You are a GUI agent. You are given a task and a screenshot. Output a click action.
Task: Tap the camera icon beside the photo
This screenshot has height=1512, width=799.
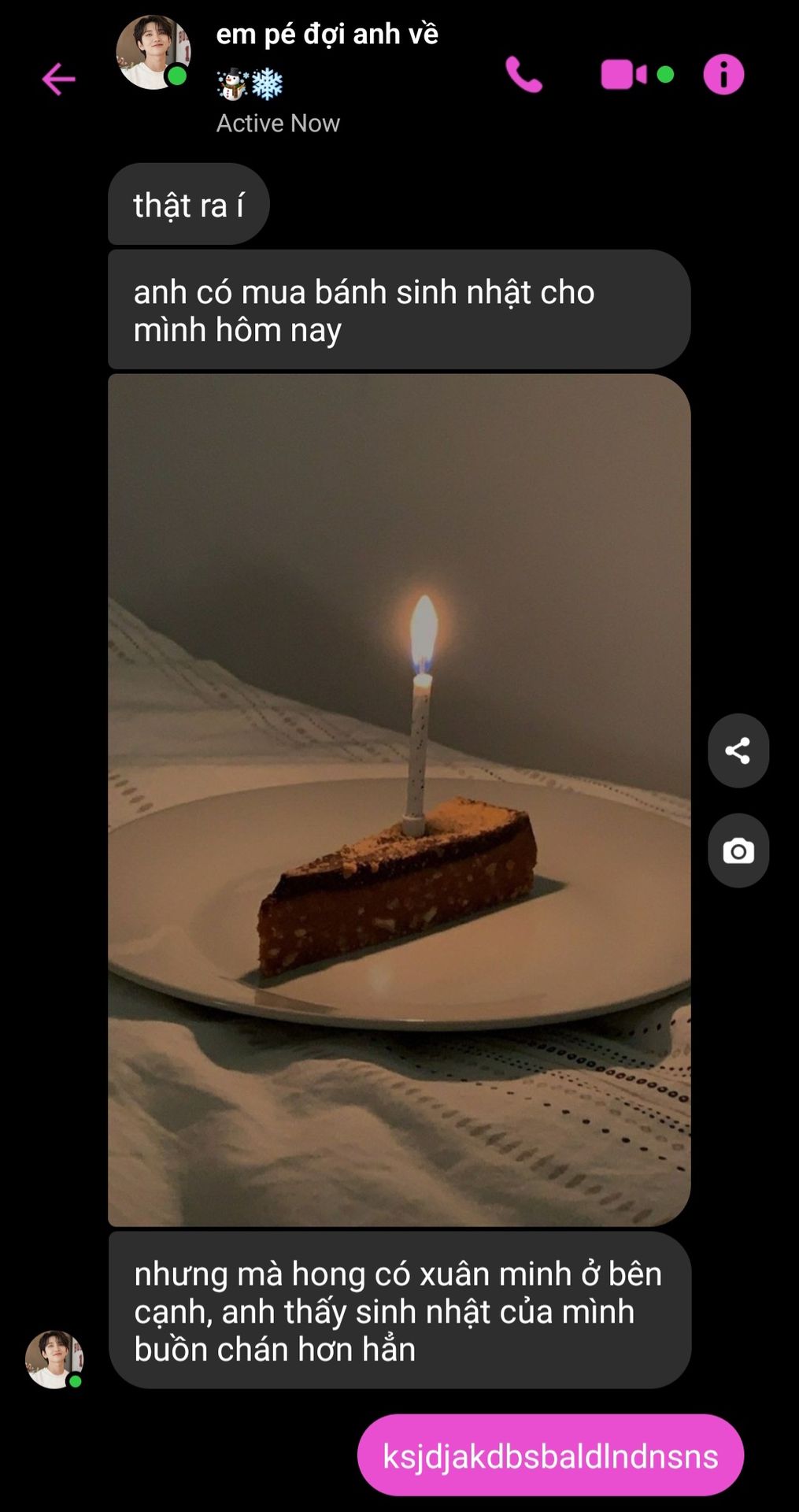click(738, 850)
